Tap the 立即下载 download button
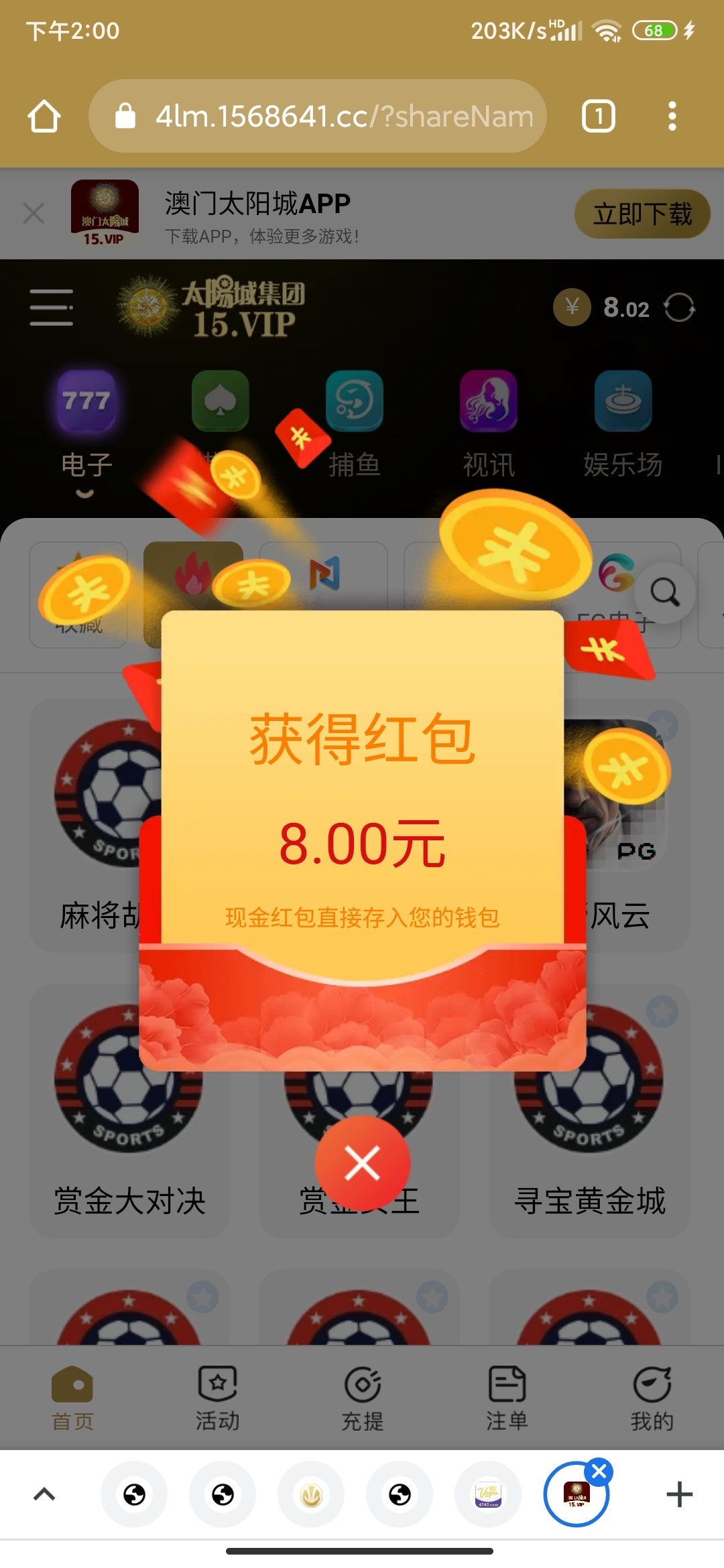This screenshot has width=724, height=1568. pyautogui.click(x=642, y=214)
